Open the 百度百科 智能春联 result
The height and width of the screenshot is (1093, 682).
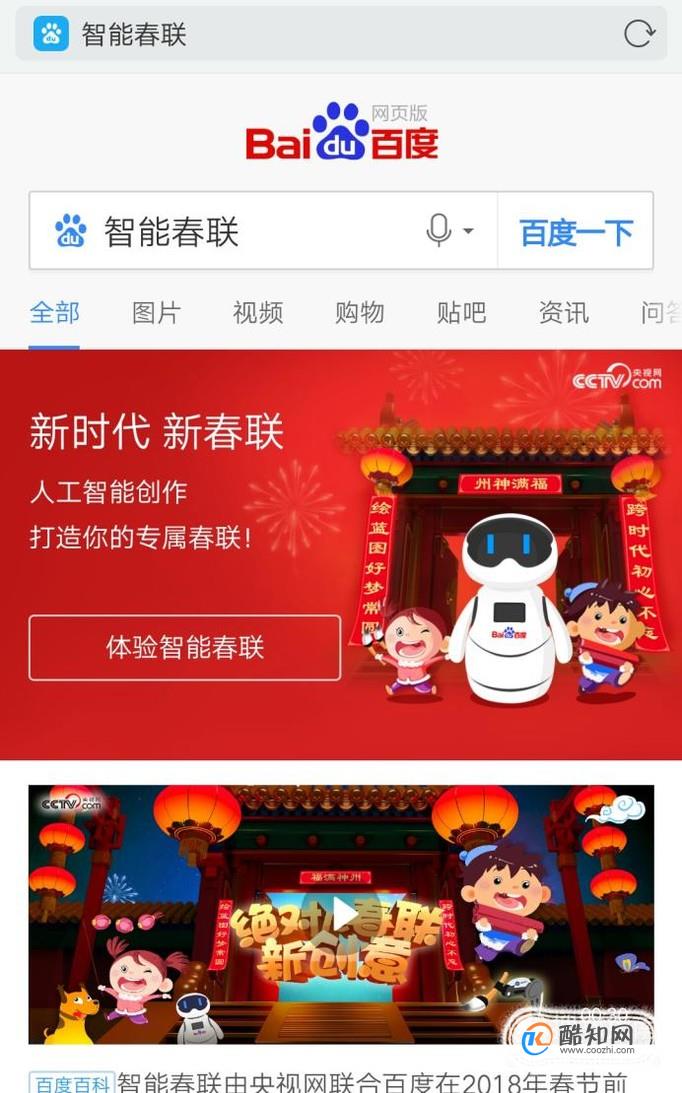(370, 1082)
